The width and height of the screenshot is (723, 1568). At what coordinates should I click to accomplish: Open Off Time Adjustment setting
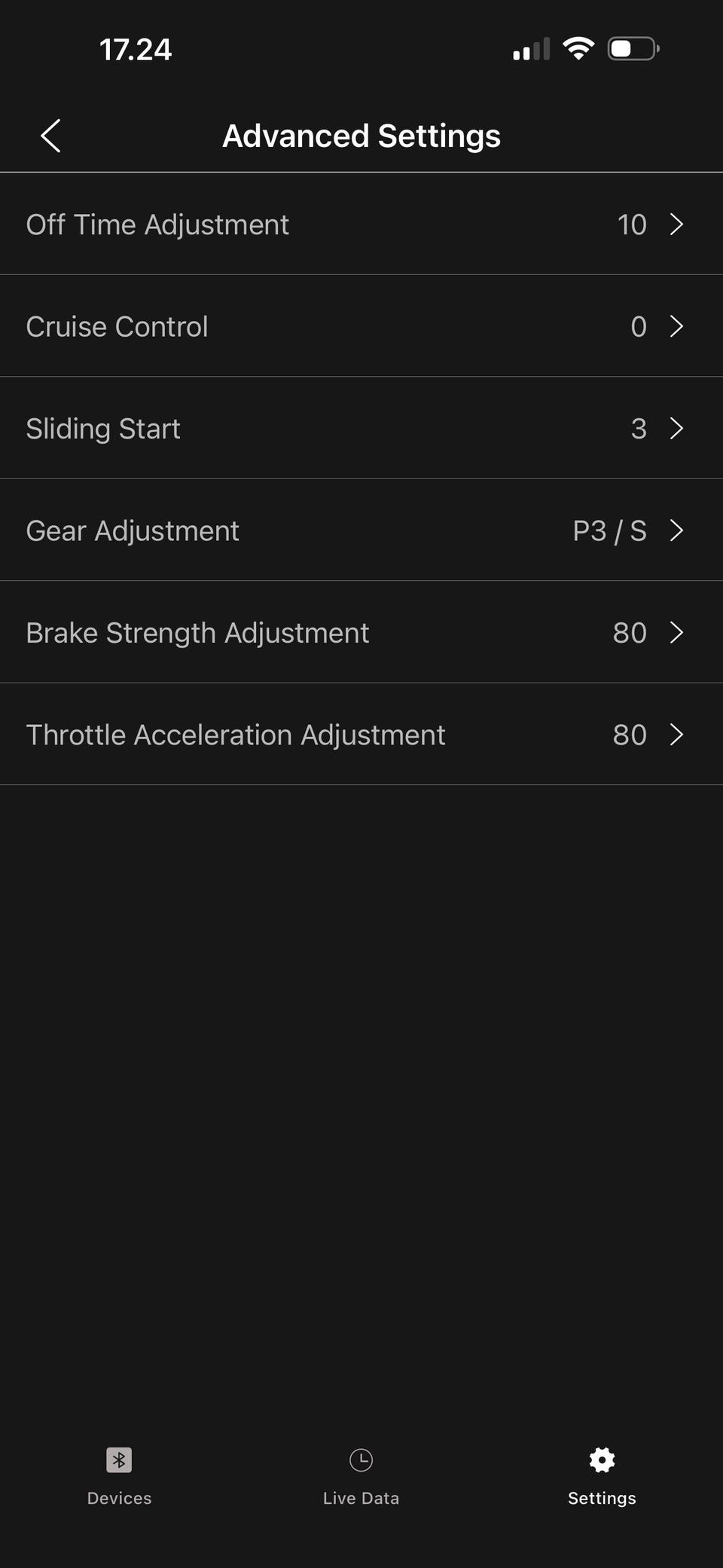pos(361,225)
